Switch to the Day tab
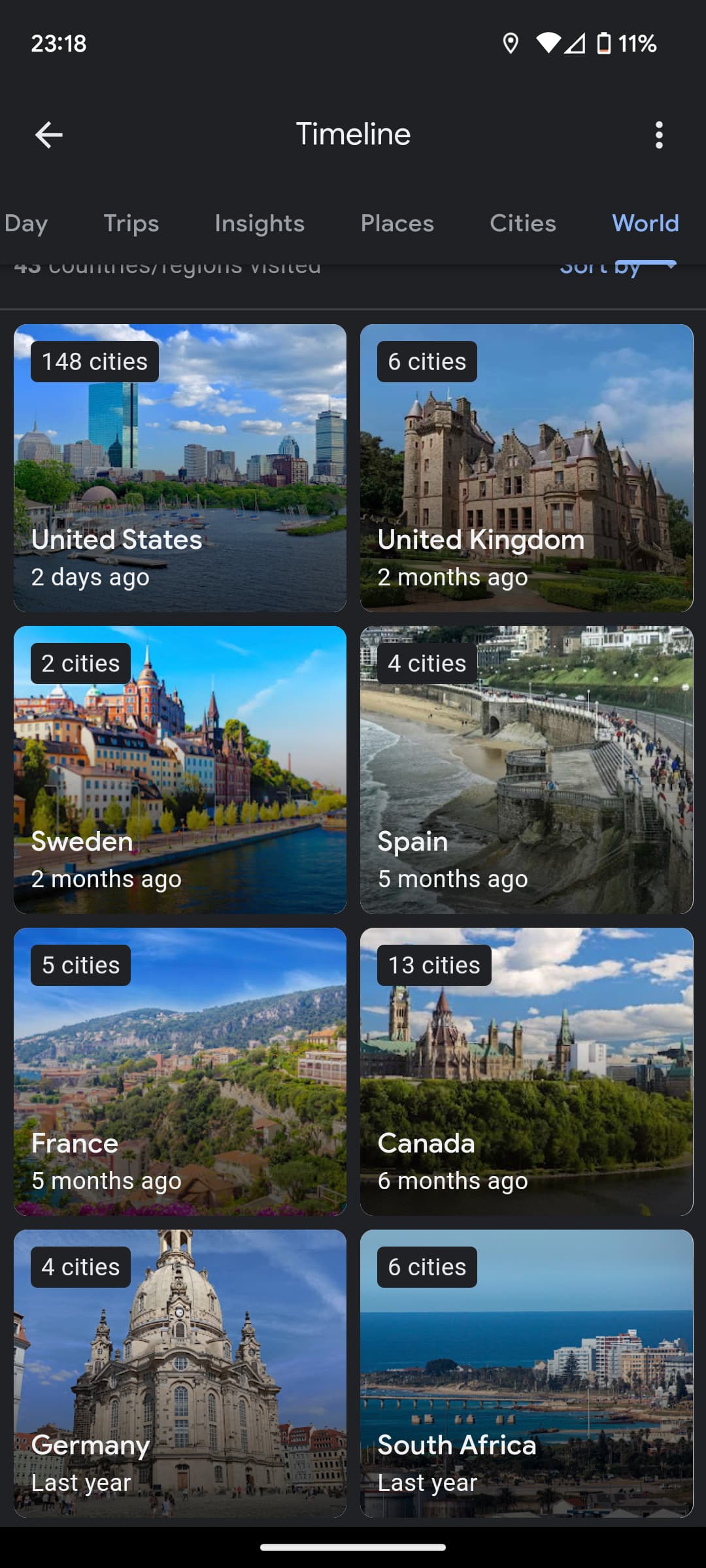Image resolution: width=706 pixels, height=1568 pixels. [x=26, y=223]
